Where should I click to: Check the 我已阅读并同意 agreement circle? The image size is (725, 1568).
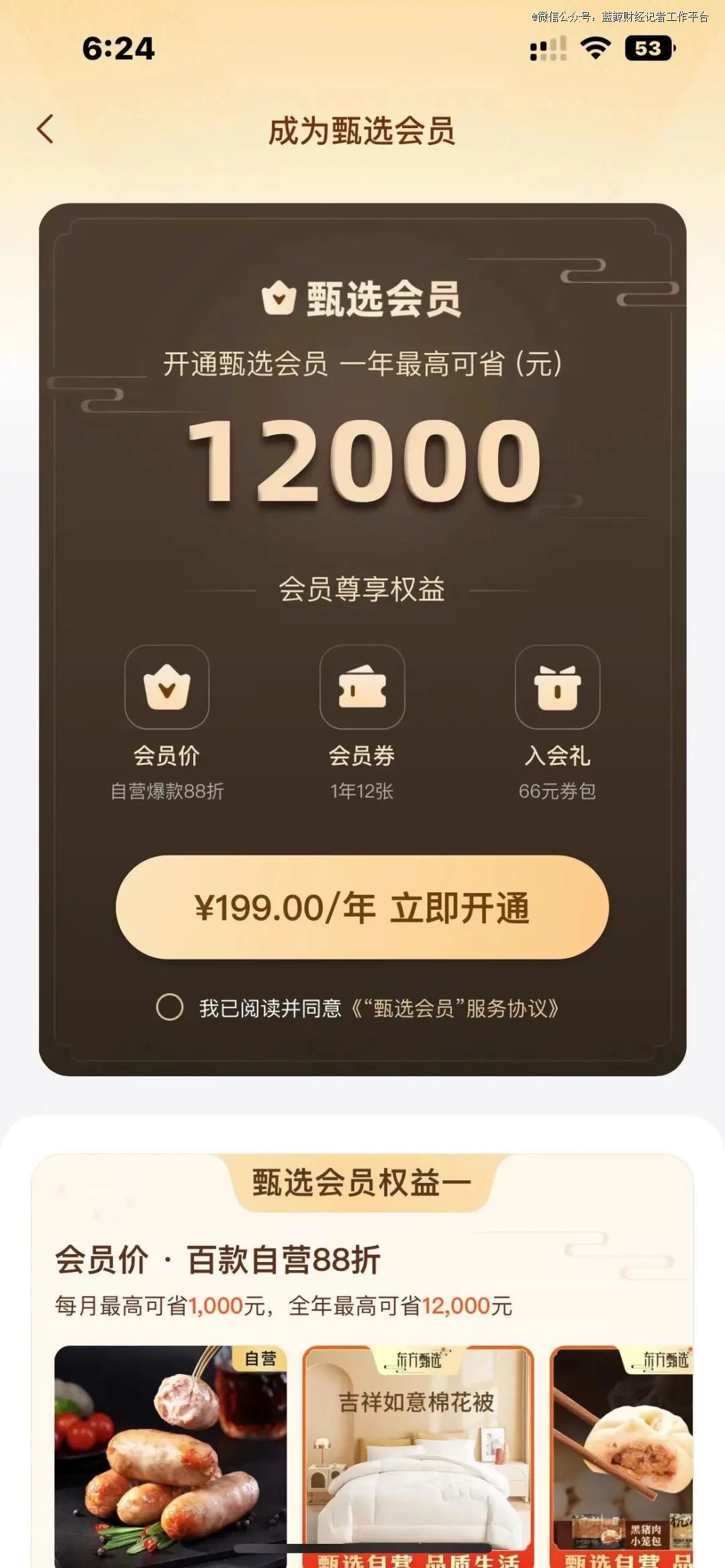click(169, 1007)
